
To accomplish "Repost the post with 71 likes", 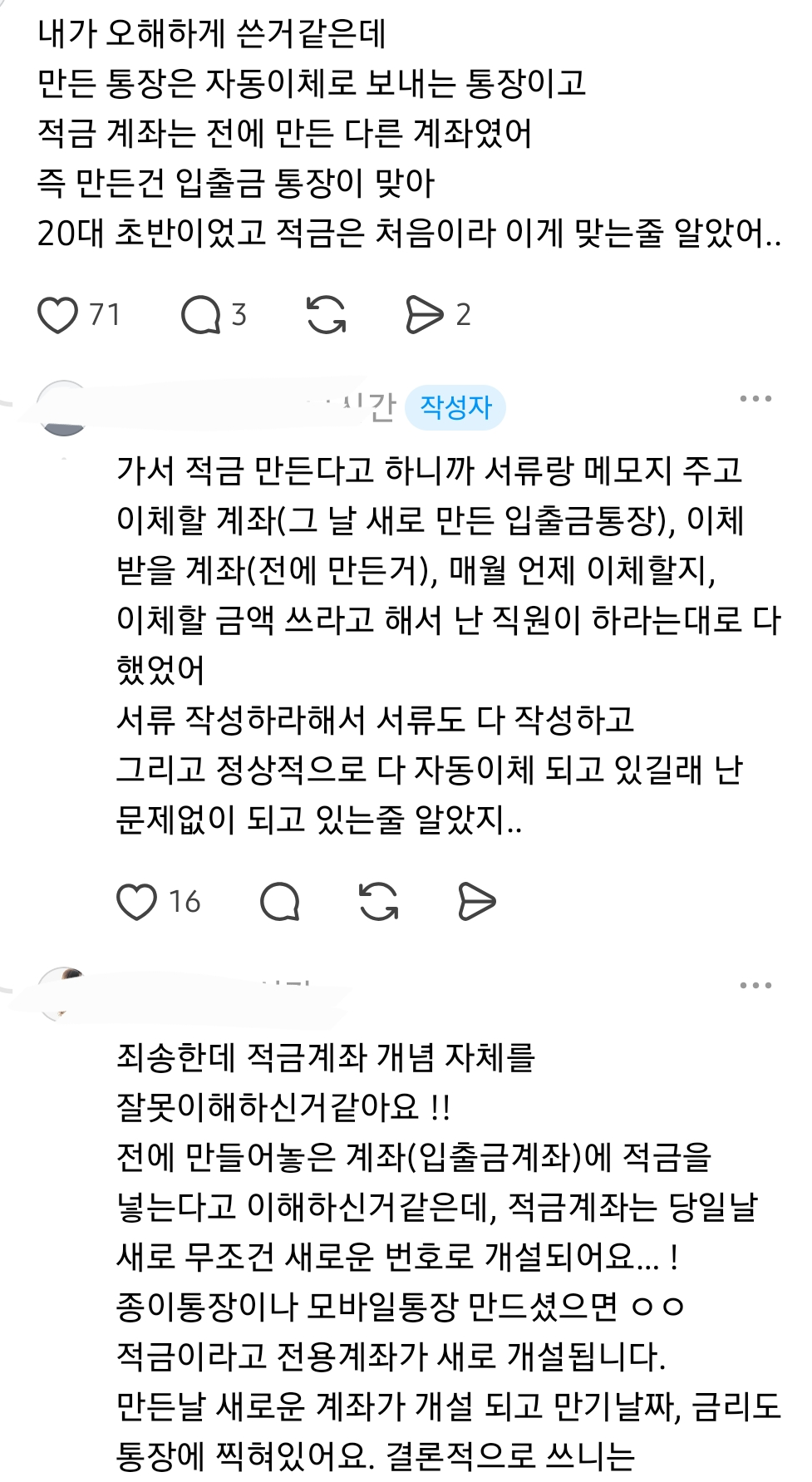I will 327,315.
